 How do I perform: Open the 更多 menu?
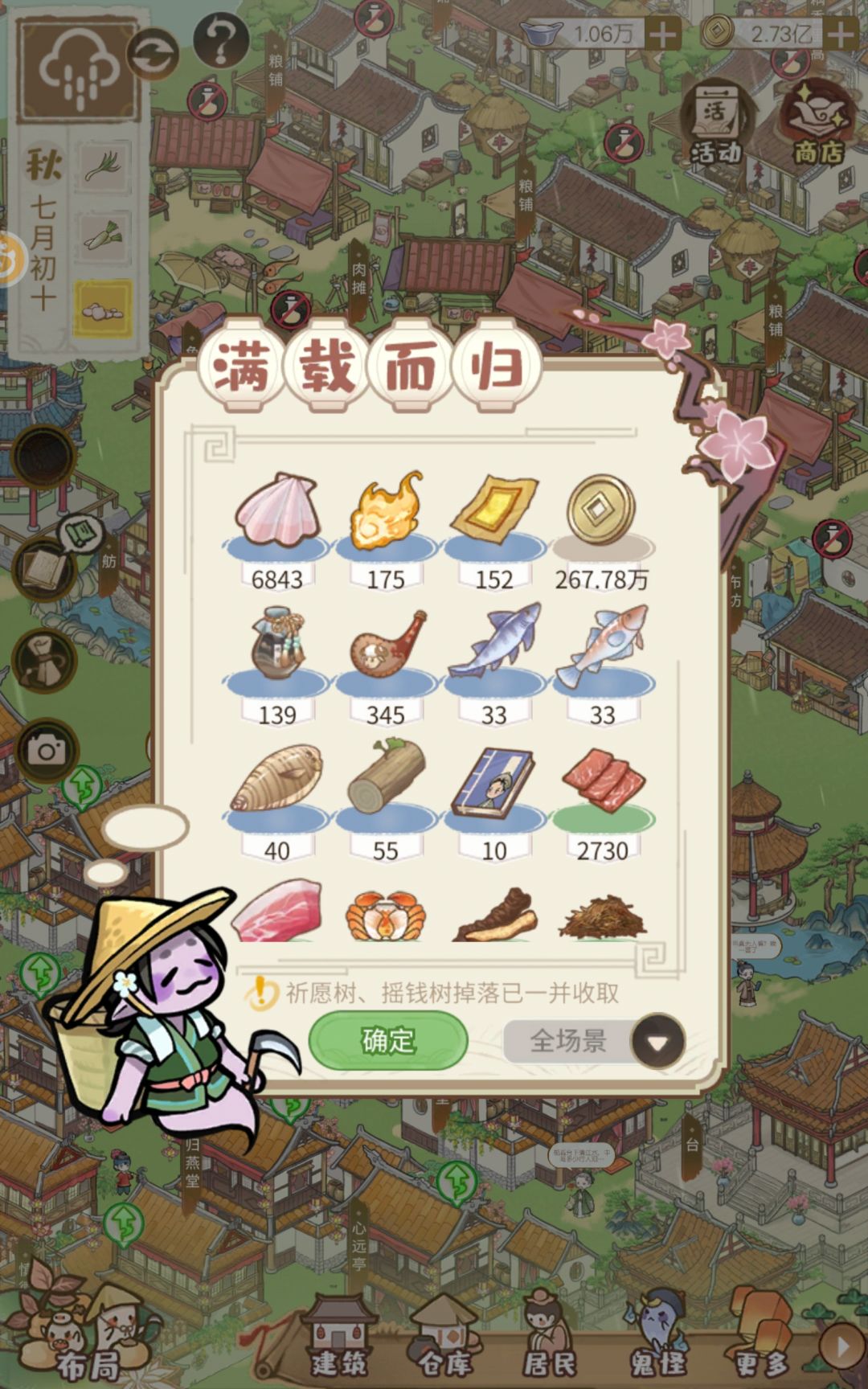(x=762, y=1336)
